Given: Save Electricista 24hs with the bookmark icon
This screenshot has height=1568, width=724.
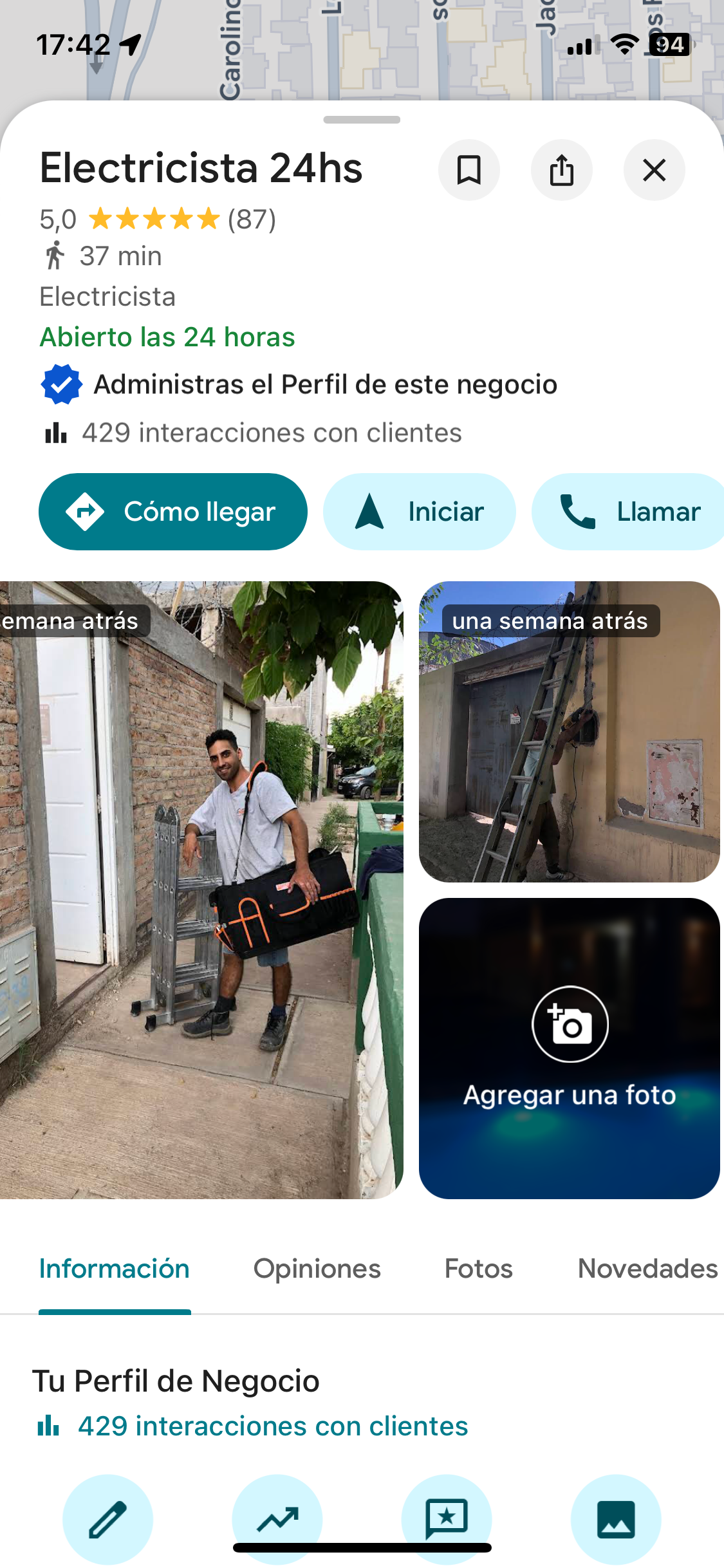Looking at the screenshot, I should (x=469, y=171).
